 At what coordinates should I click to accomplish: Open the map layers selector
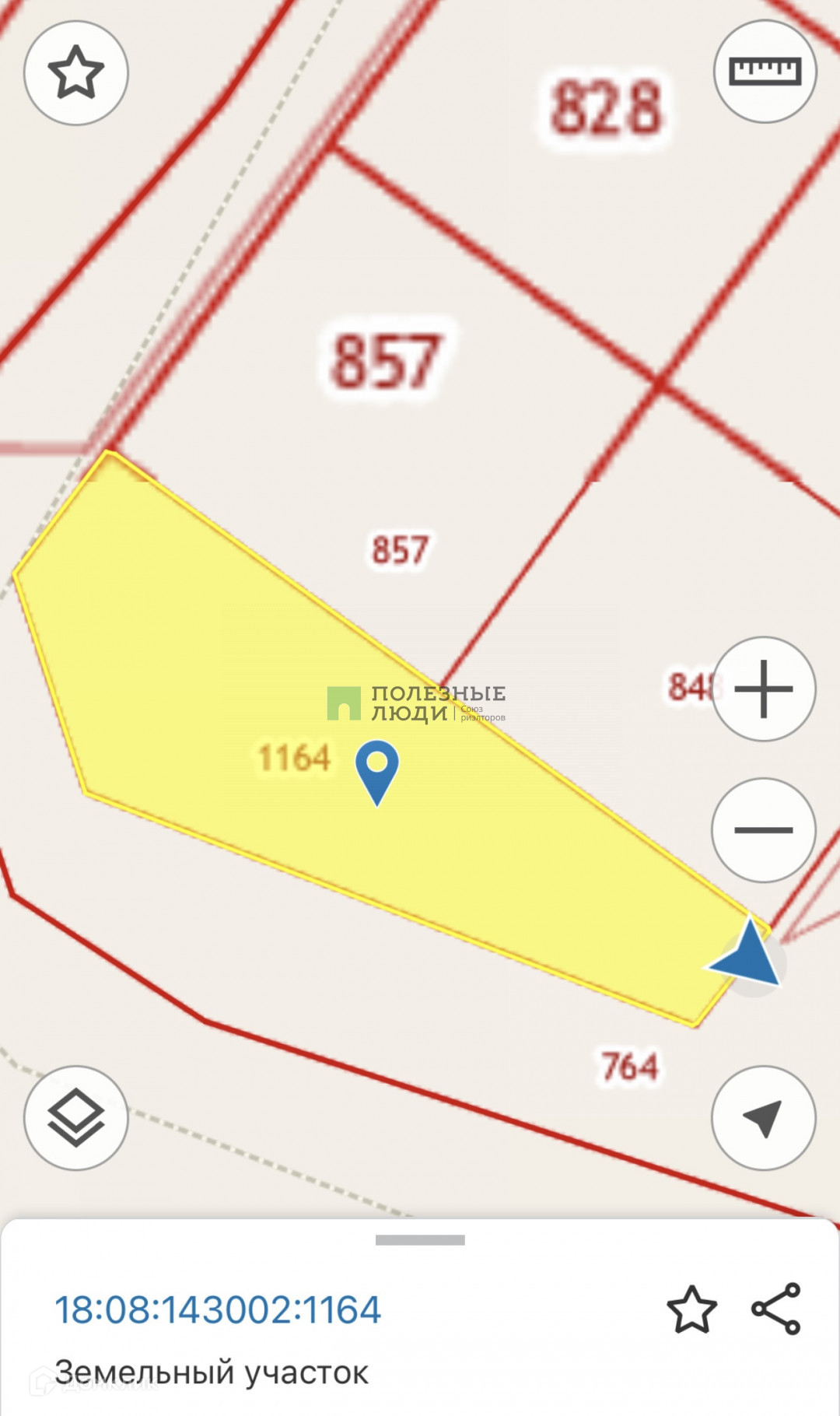tap(76, 1118)
